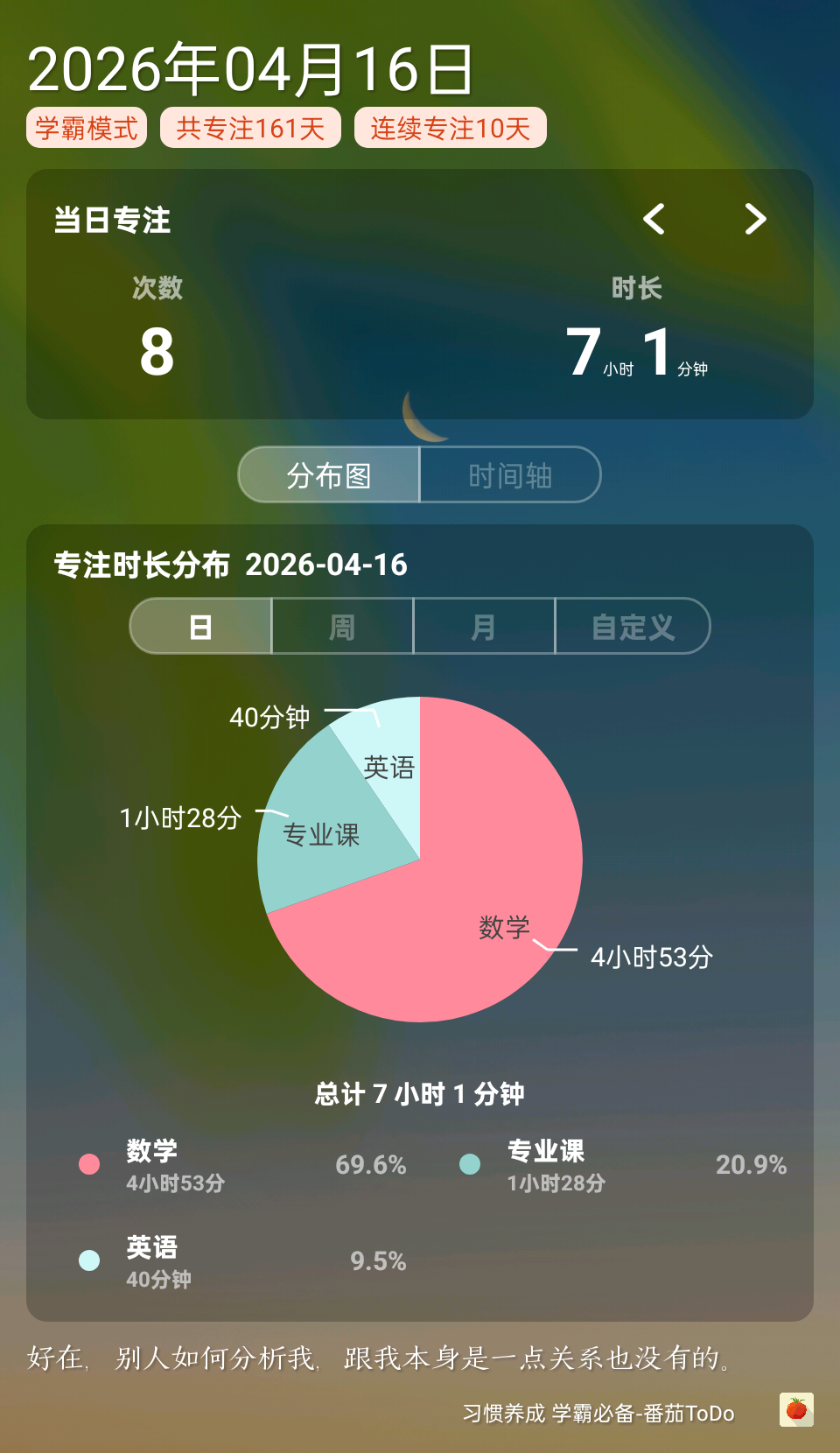
Task: Switch to the 时间轴 view
Action: click(x=510, y=475)
